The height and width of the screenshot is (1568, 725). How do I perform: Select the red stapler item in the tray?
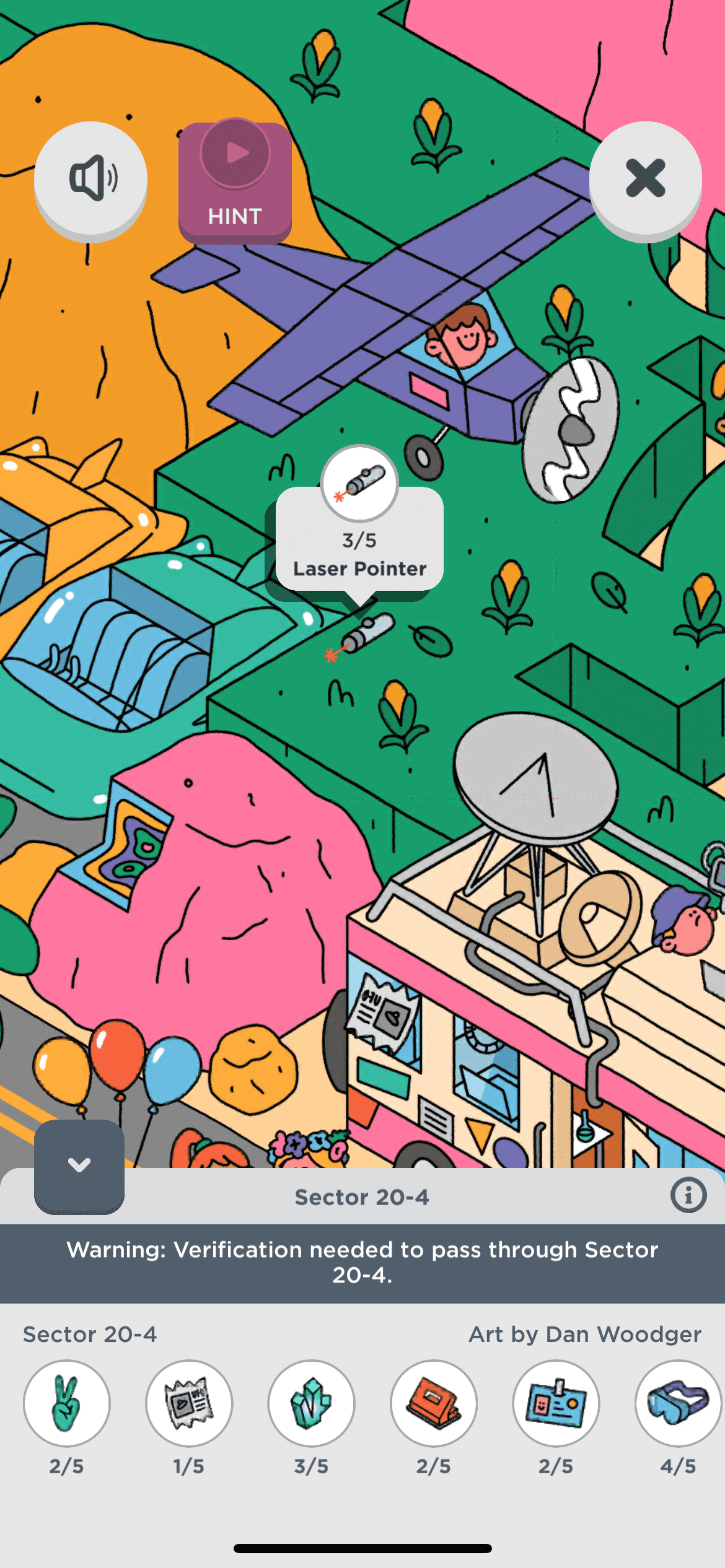click(433, 1403)
